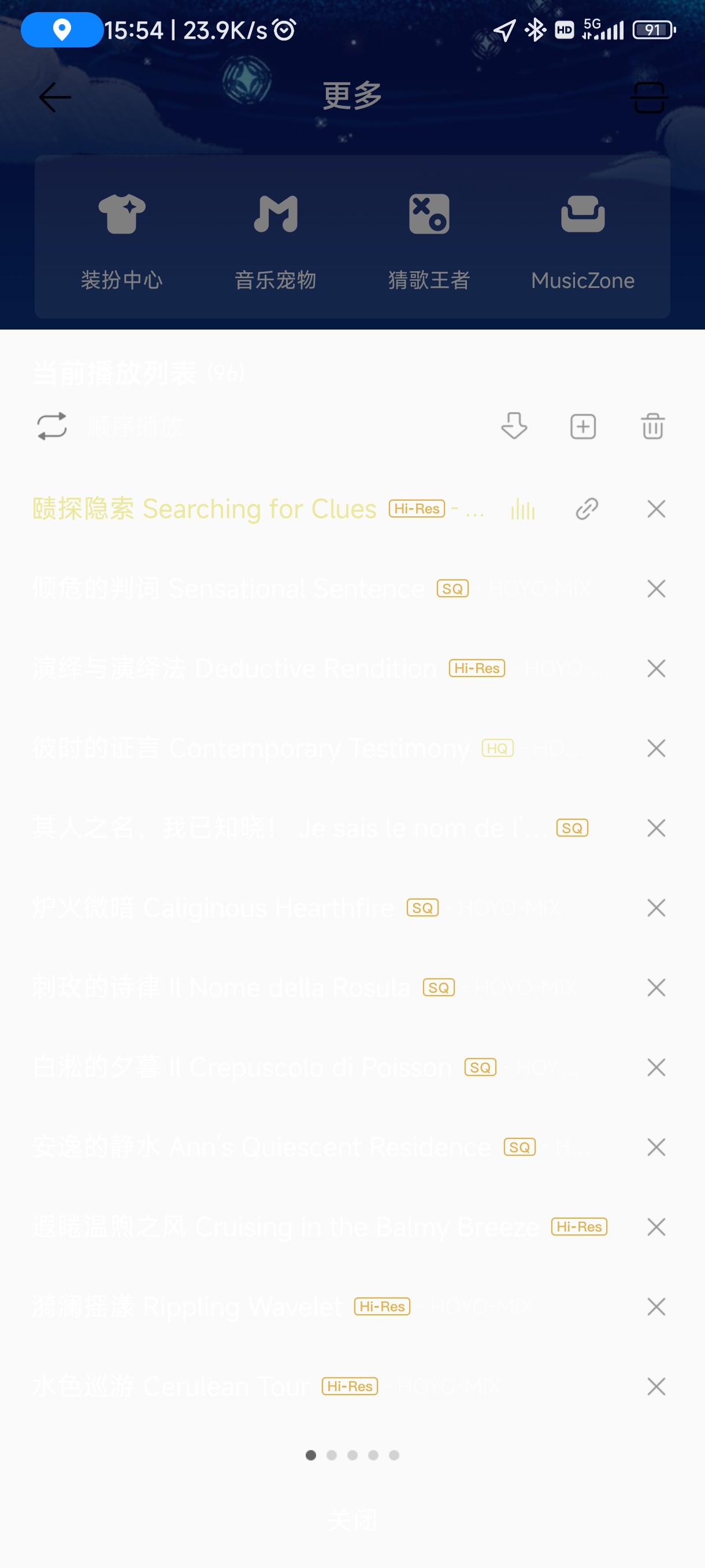
Task: Open 当前播放列表 playlist header
Action: (x=116, y=372)
